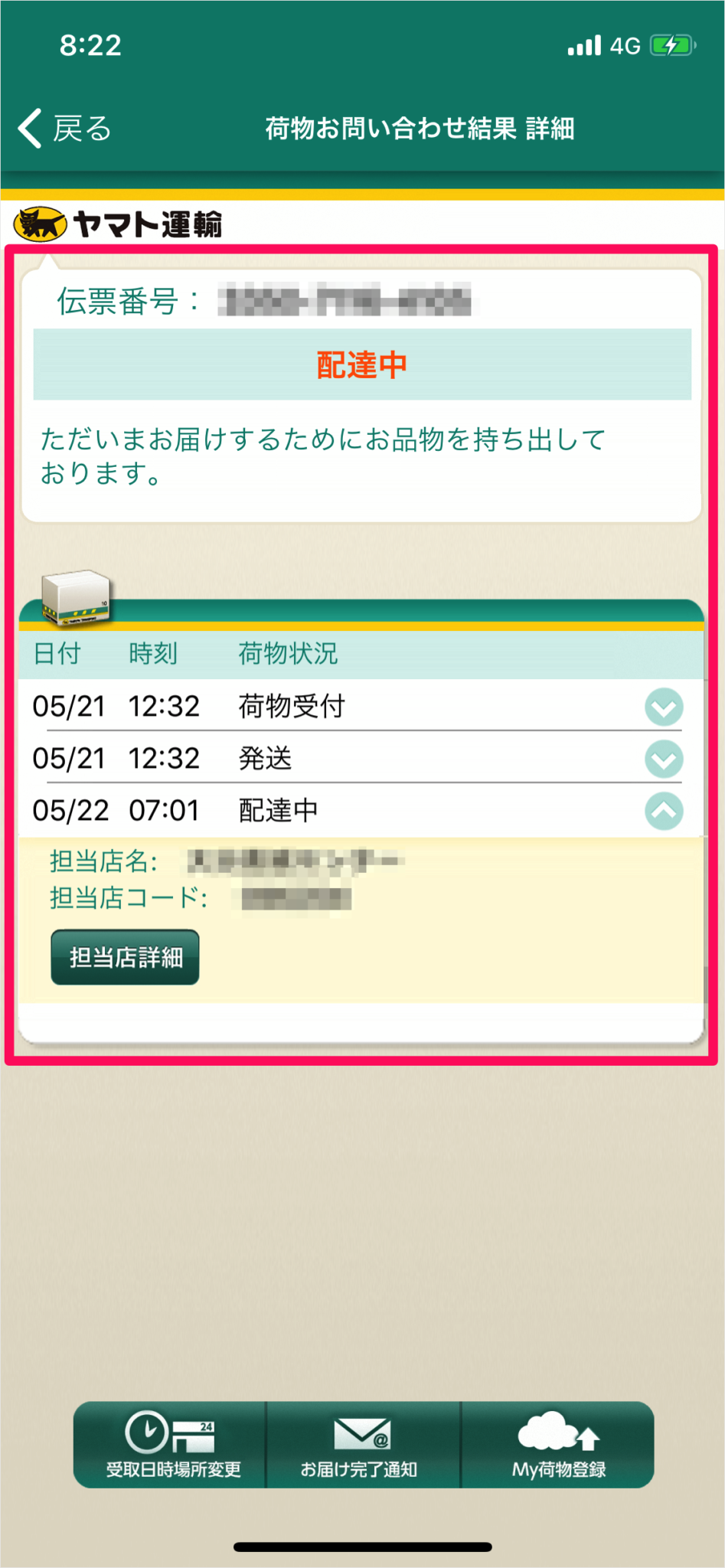This screenshot has width=725, height=1568.
Task: Go back with the 戻る button
Action: click(x=64, y=129)
